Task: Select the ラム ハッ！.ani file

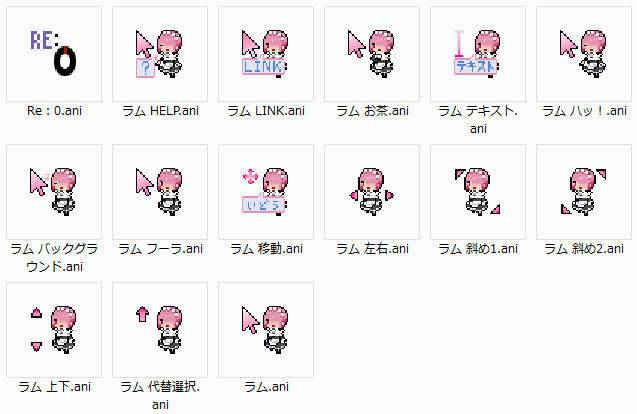Action: [x=584, y=54]
